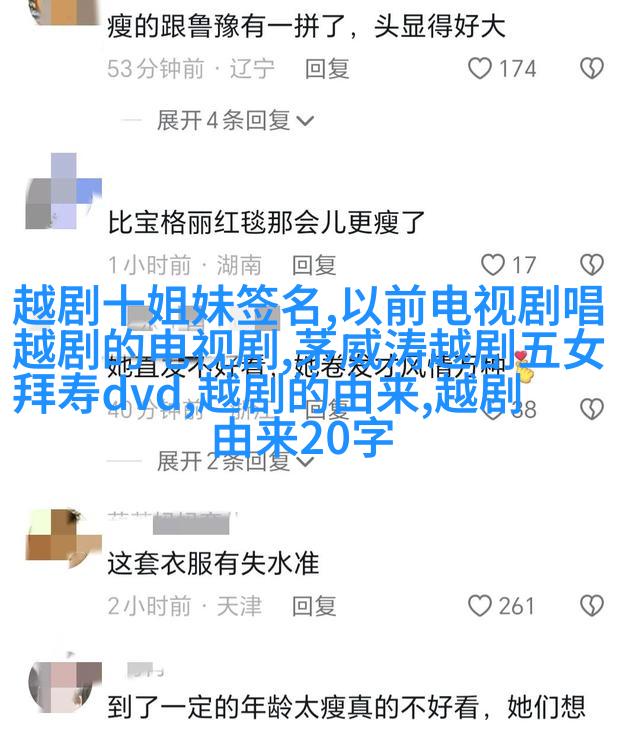Dislike the comment from 天津
The width and height of the screenshot is (640, 732).
[x=593, y=606]
